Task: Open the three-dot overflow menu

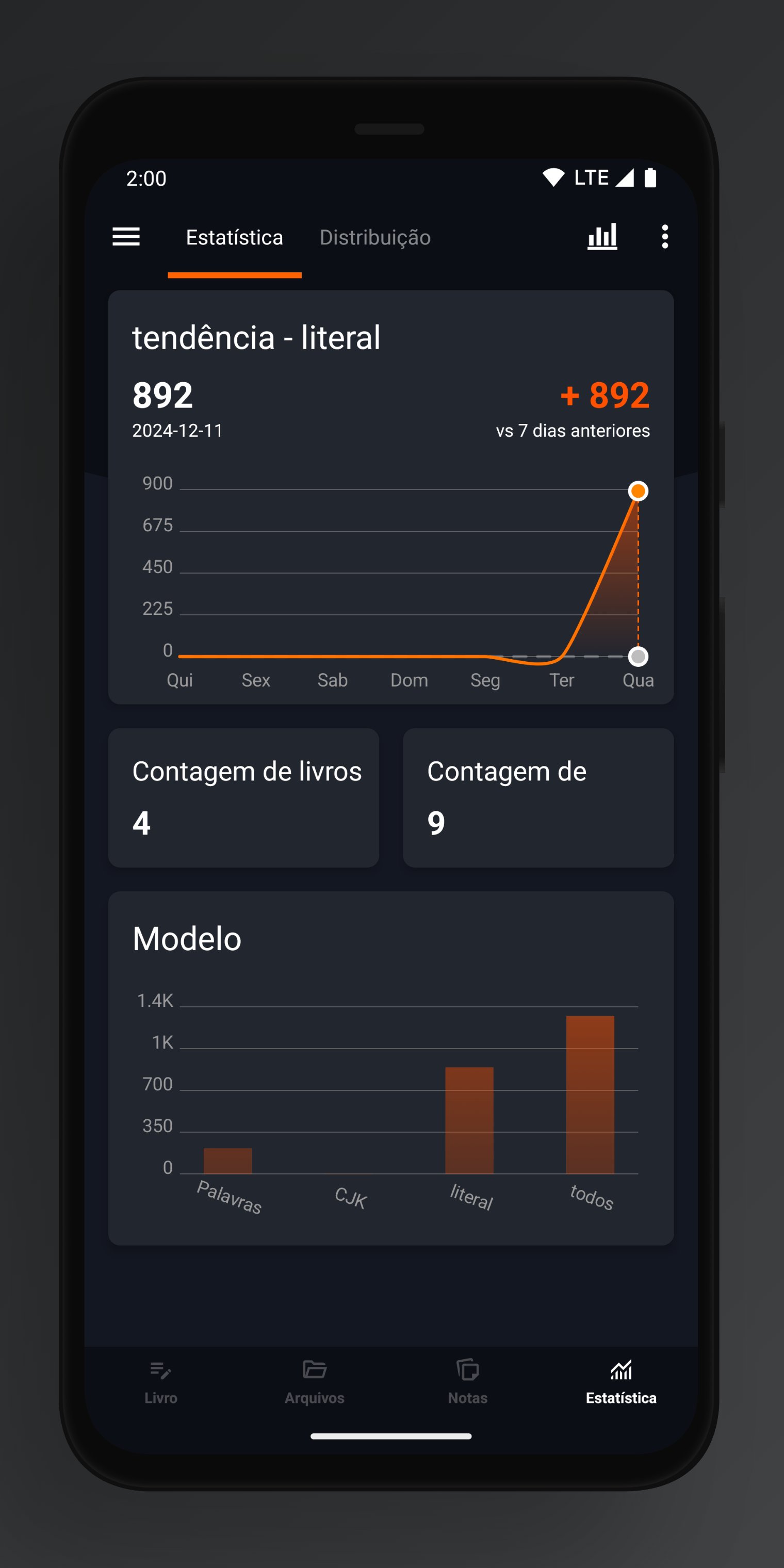Action: pos(665,237)
